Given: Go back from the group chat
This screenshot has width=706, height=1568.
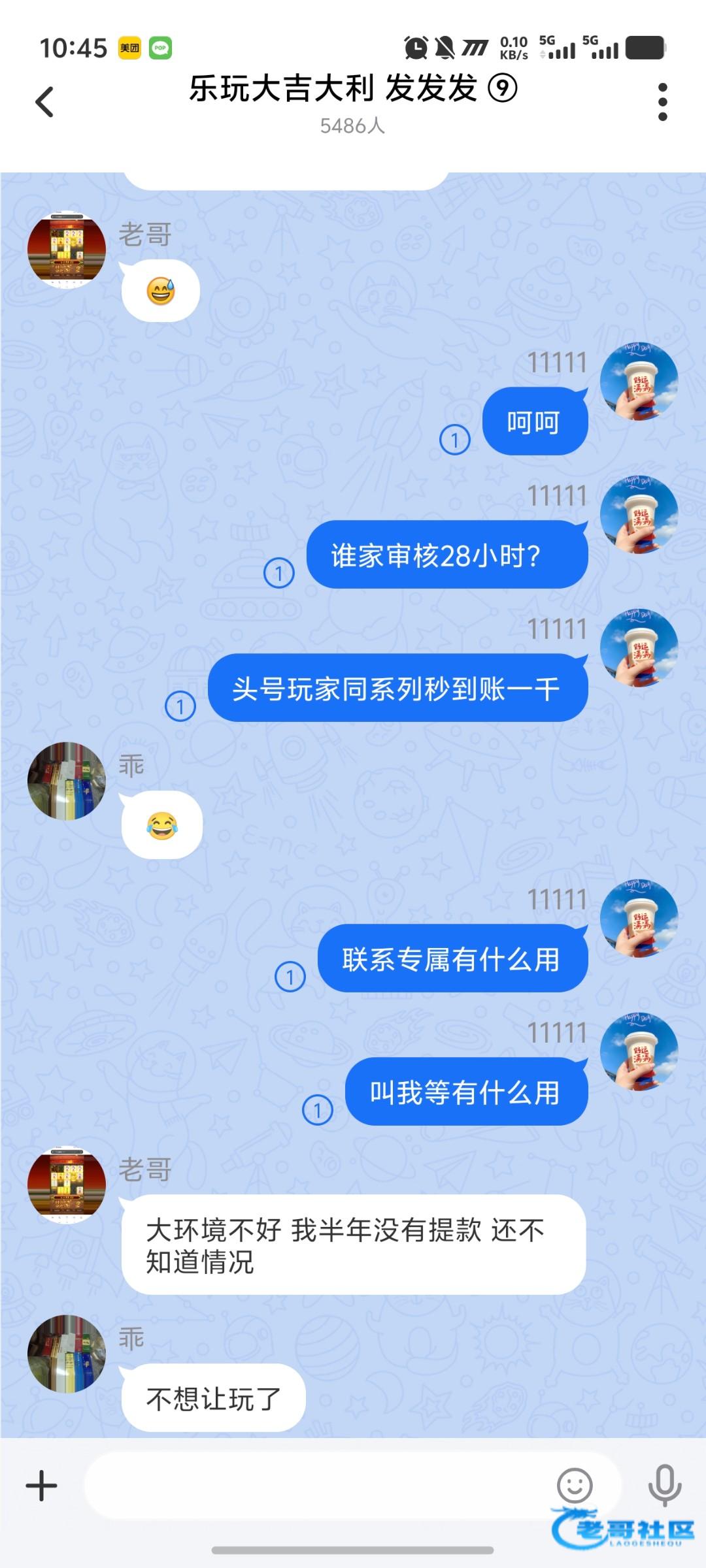Looking at the screenshot, I should [44, 102].
